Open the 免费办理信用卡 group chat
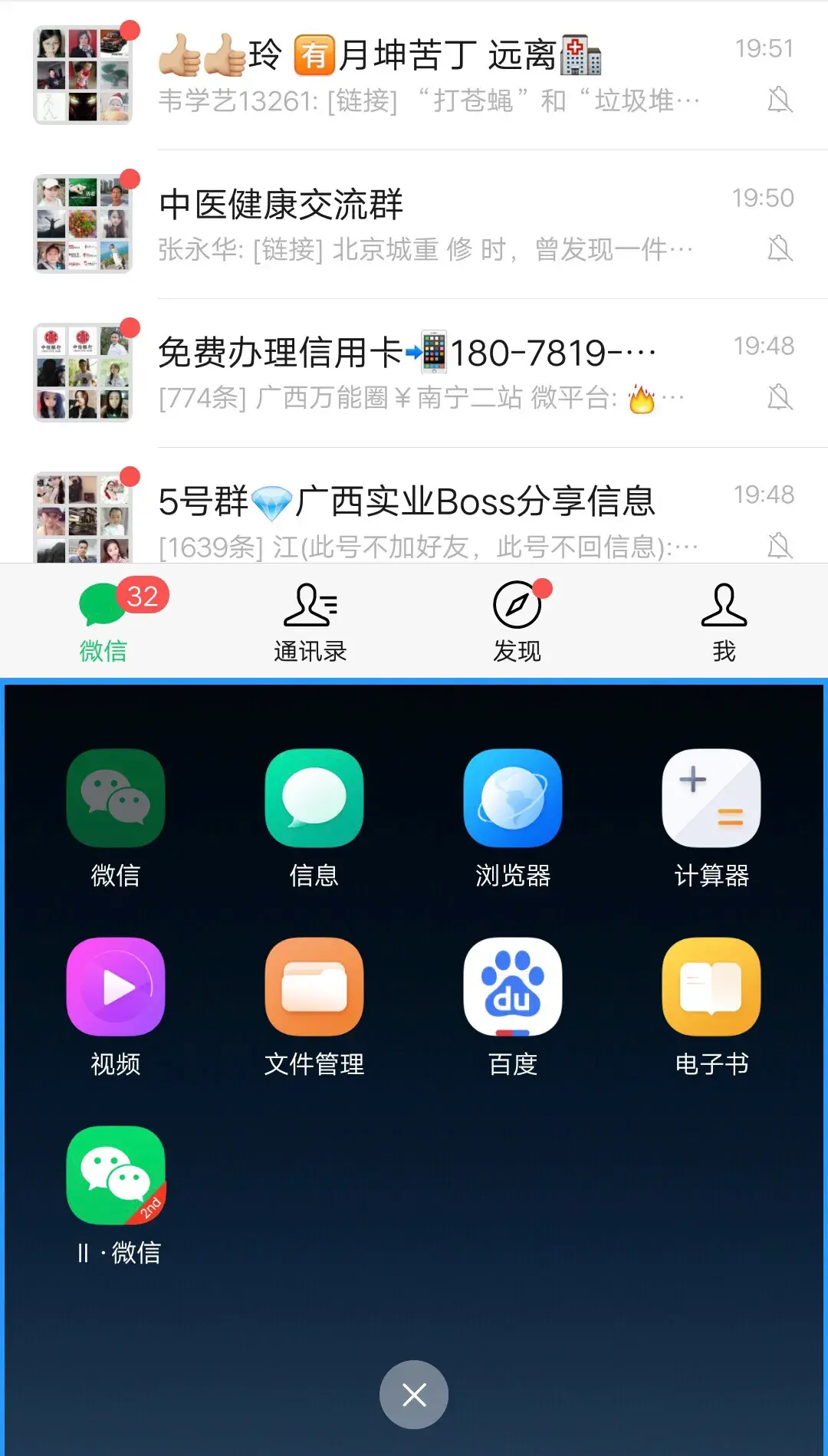 tap(429, 373)
